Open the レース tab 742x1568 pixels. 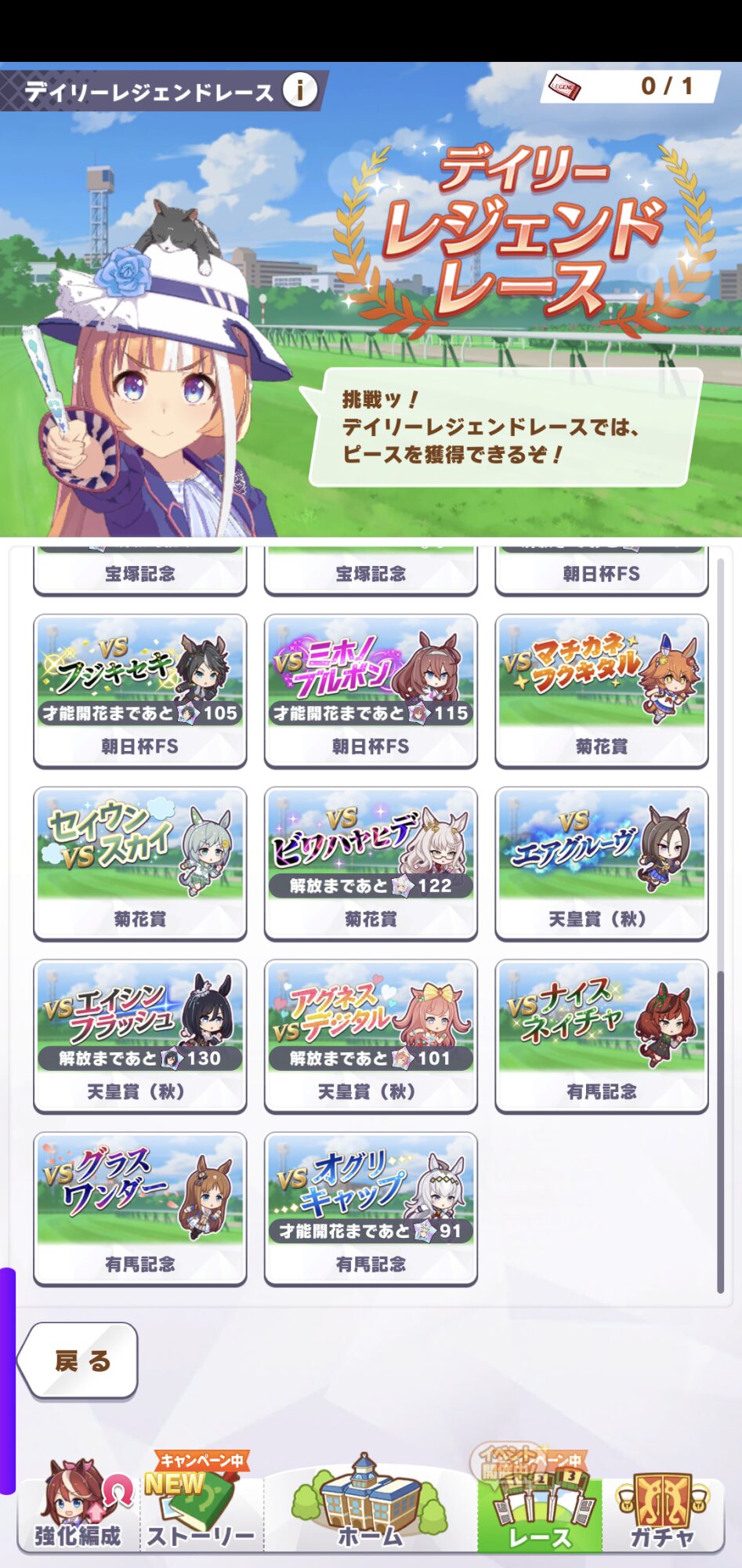point(540,1505)
